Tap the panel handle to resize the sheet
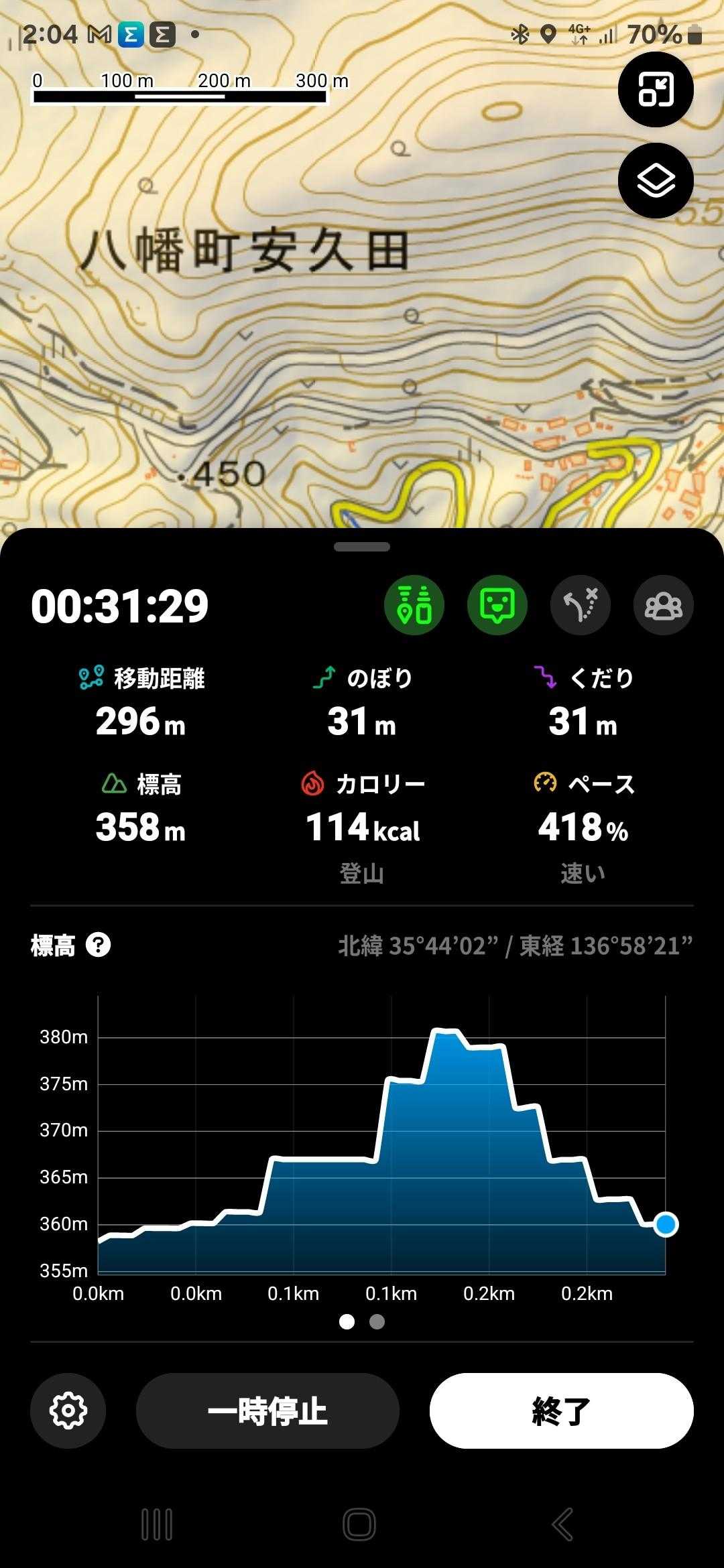724x1568 pixels. [x=362, y=547]
